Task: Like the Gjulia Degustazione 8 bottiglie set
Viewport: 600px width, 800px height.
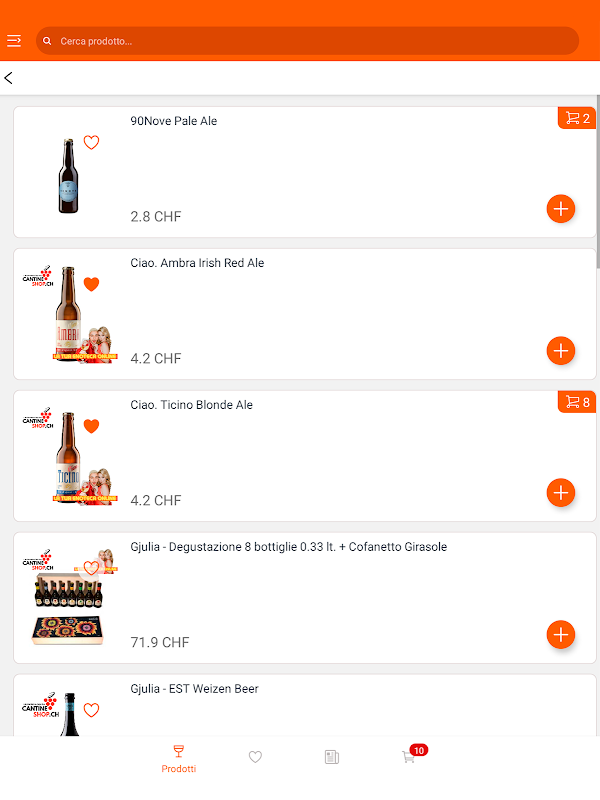Action: coord(91,568)
